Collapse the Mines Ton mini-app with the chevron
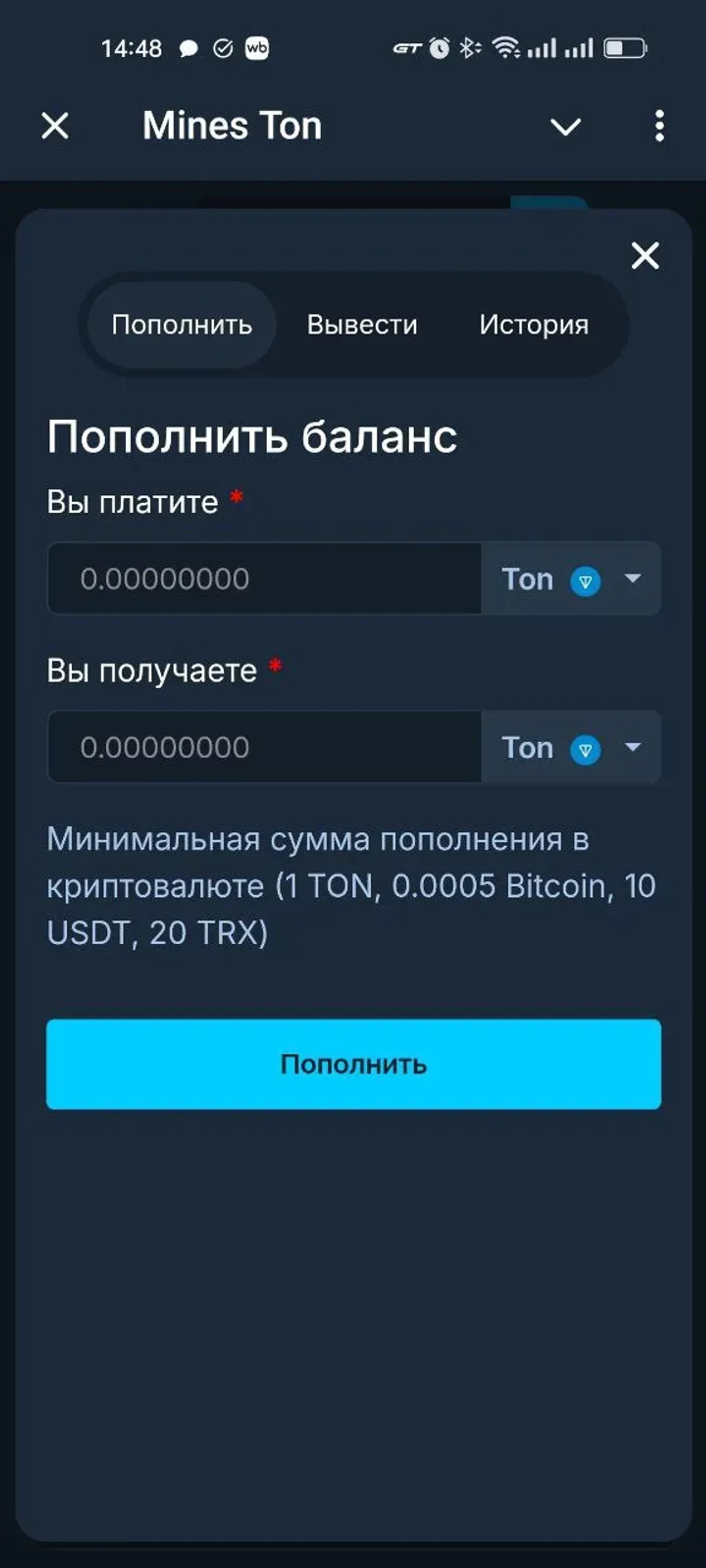Viewport: 706px width, 1568px height. click(x=565, y=126)
